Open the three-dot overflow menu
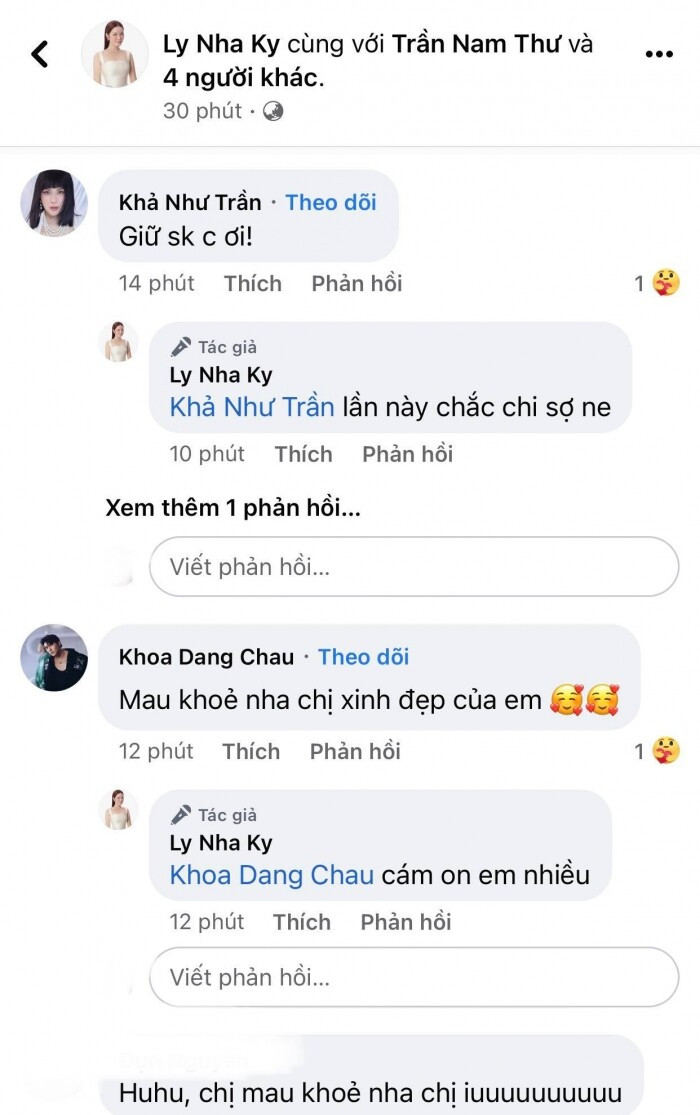Image resolution: width=700 pixels, height=1115 pixels. coord(658,54)
